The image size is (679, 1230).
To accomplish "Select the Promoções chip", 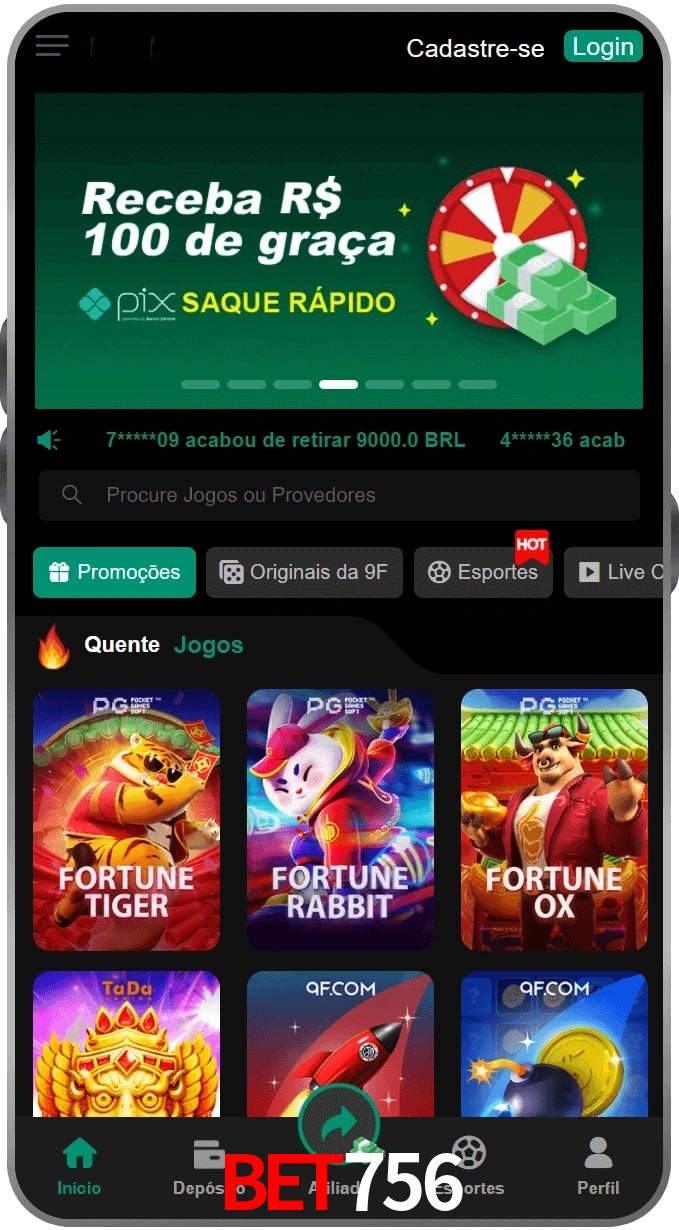I will 114,572.
